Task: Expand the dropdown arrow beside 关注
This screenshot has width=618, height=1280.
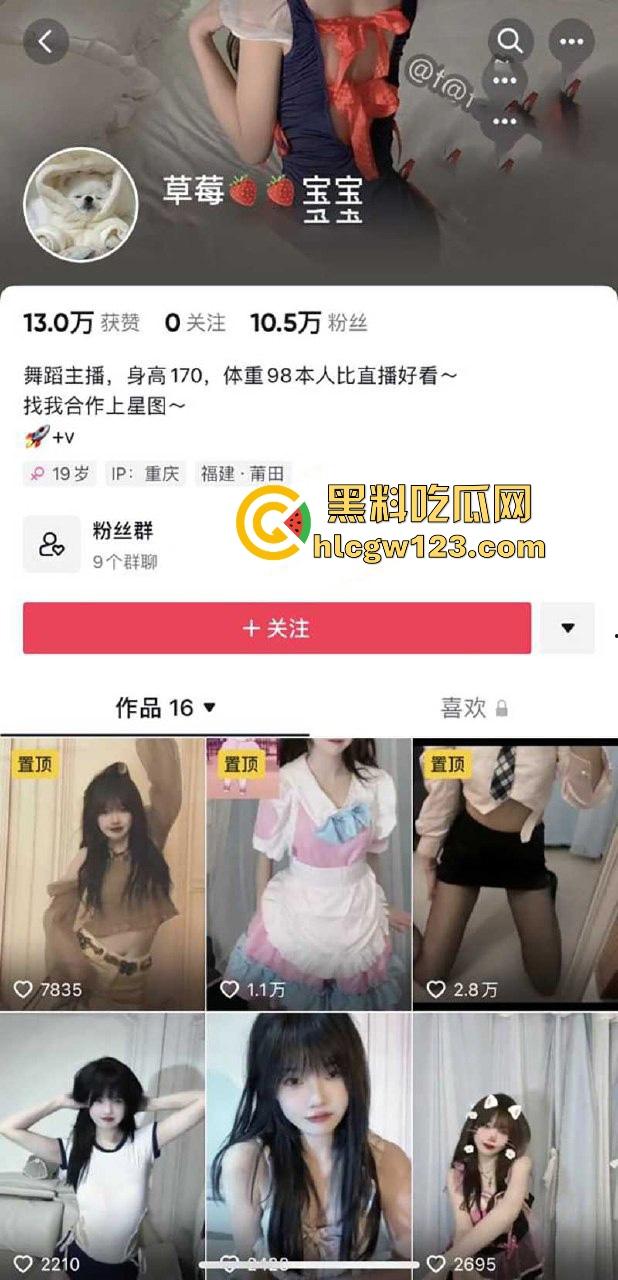Action: [x=567, y=628]
